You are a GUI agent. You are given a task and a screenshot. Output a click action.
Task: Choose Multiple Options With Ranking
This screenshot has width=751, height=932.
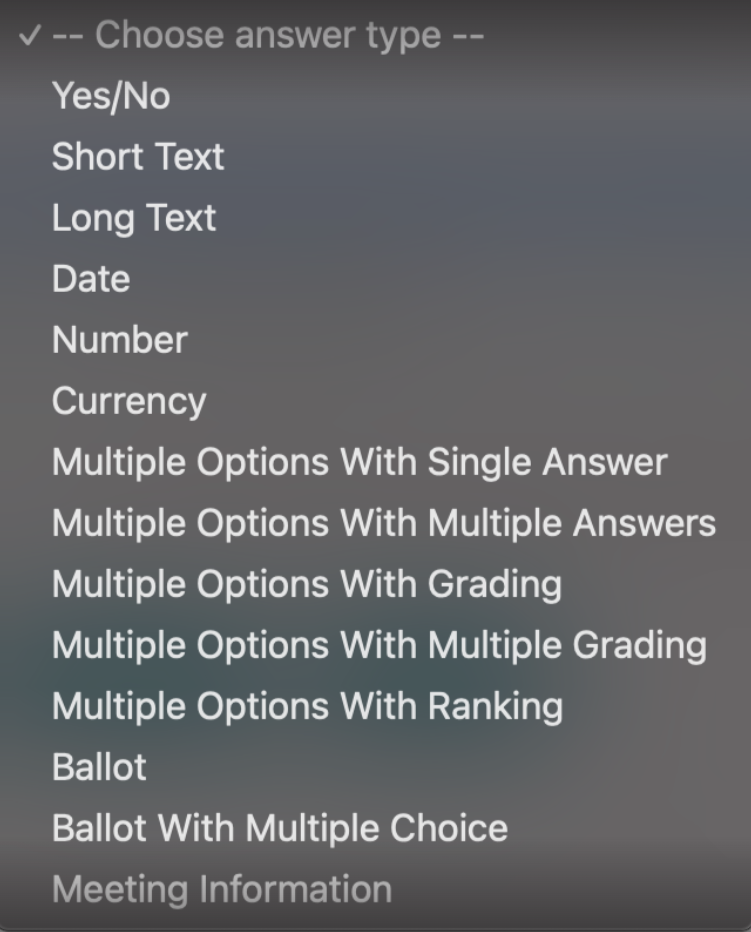tap(375, 706)
